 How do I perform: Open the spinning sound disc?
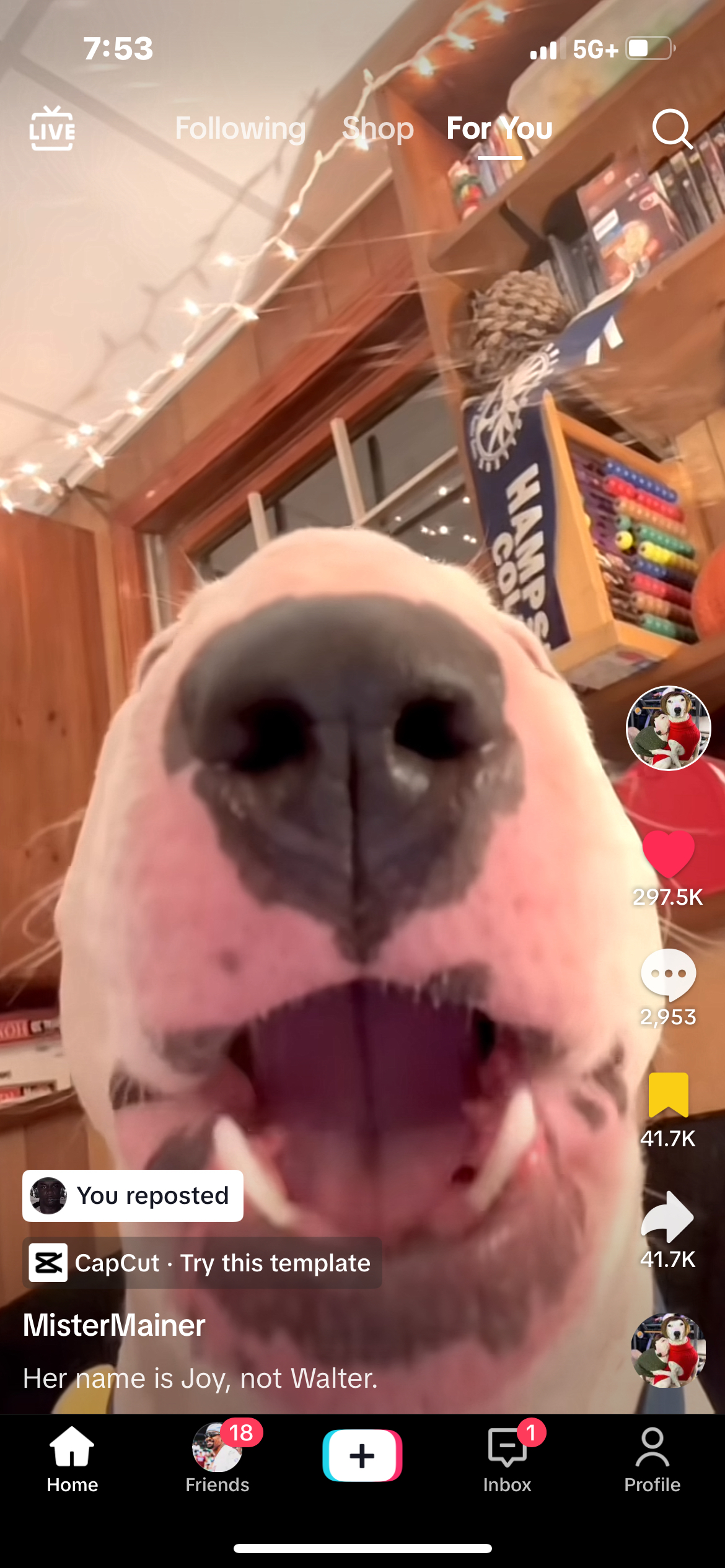pos(668,1351)
